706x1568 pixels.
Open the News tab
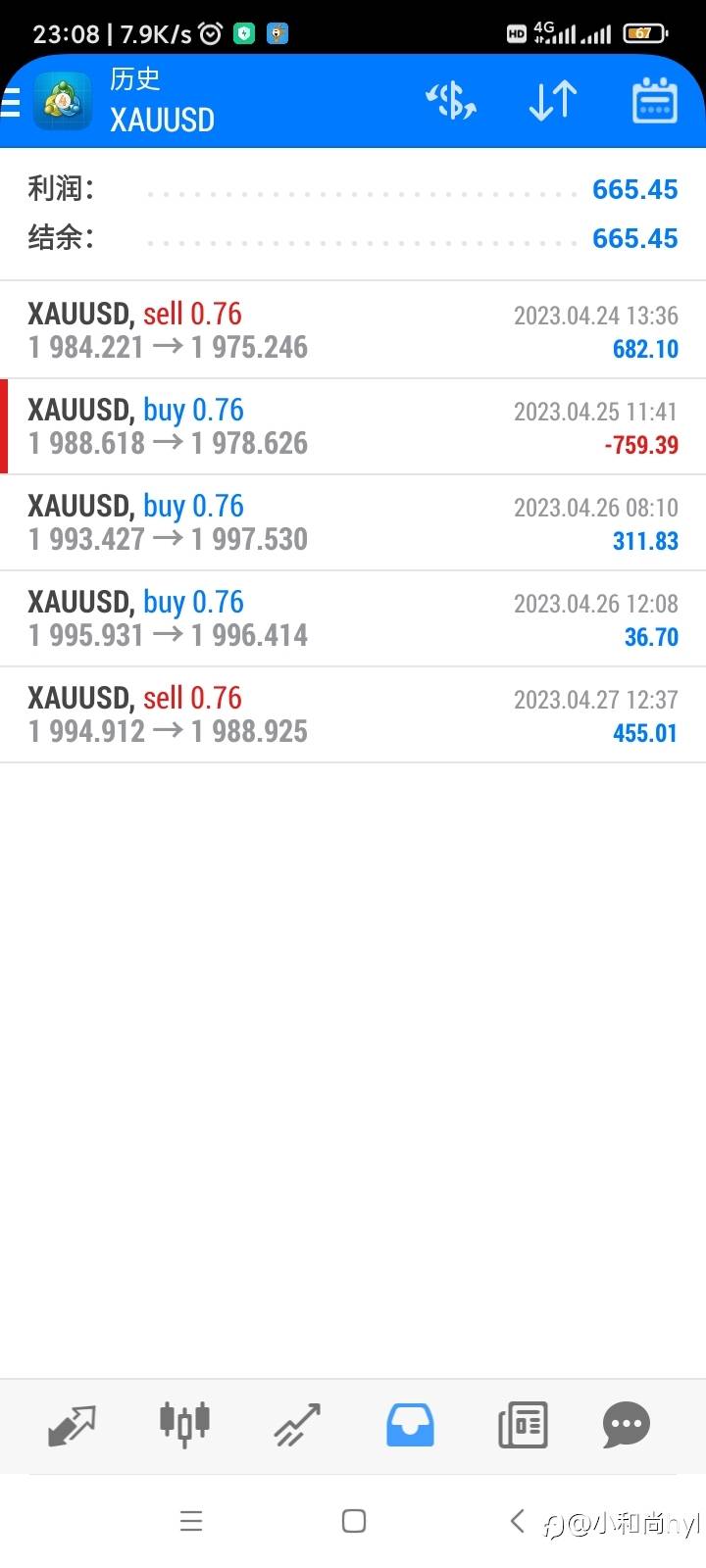[x=523, y=1425]
